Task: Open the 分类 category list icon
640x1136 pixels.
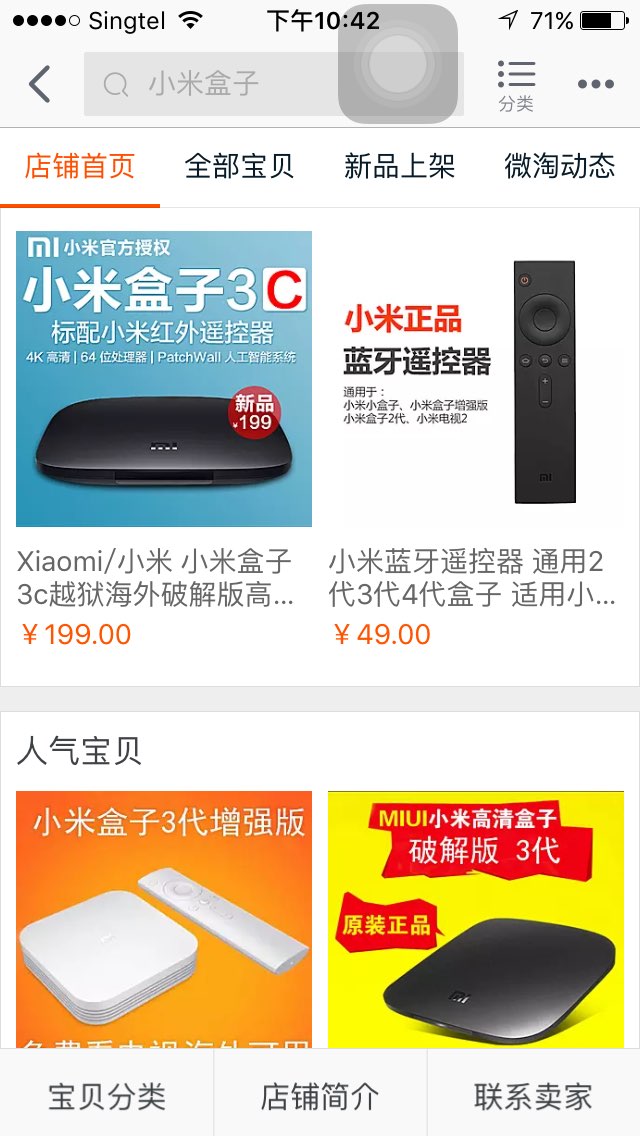Action: 516,85
